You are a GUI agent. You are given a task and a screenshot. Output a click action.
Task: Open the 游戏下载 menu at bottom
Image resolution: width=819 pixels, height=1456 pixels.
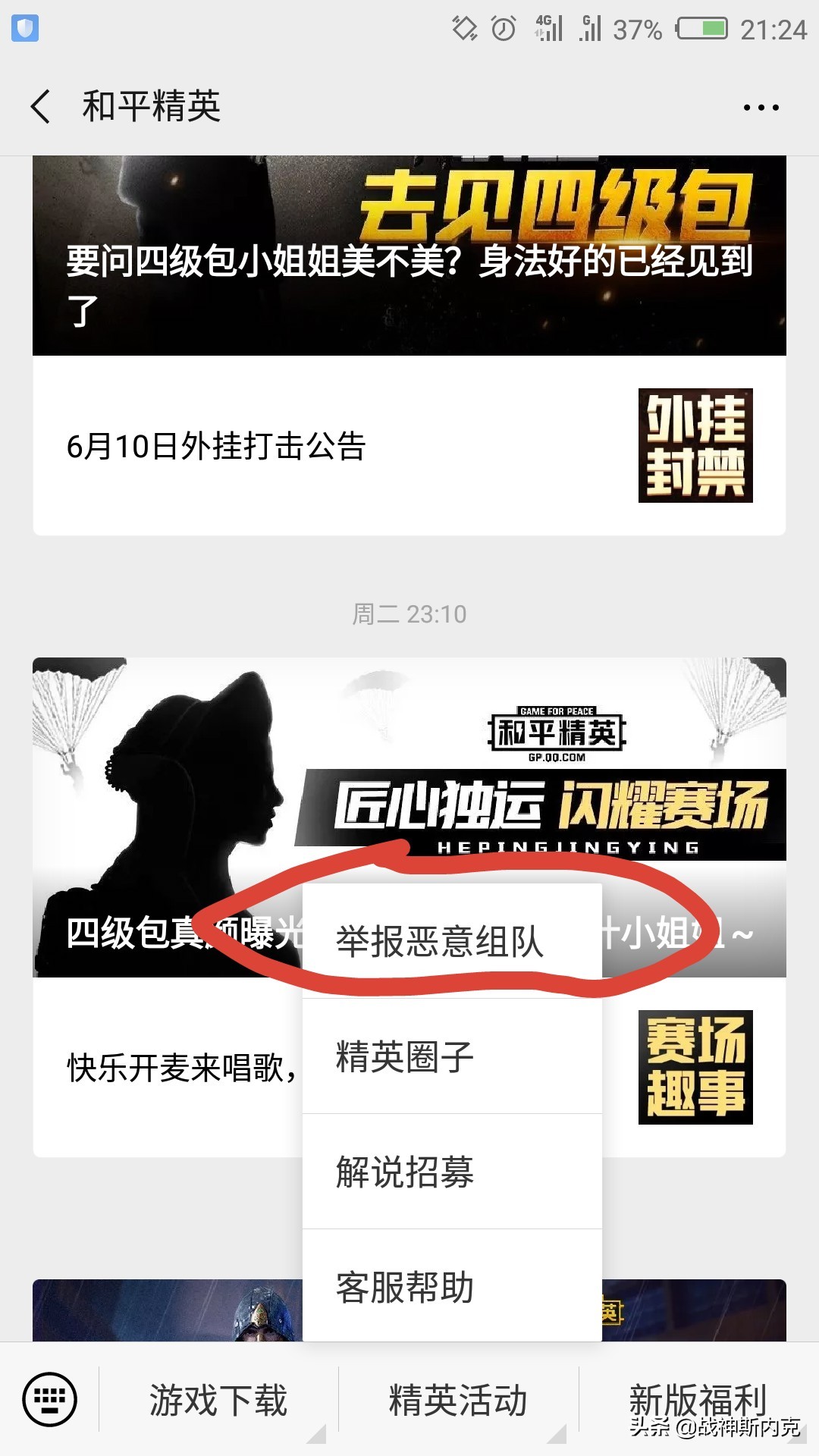coord(220,1401)
